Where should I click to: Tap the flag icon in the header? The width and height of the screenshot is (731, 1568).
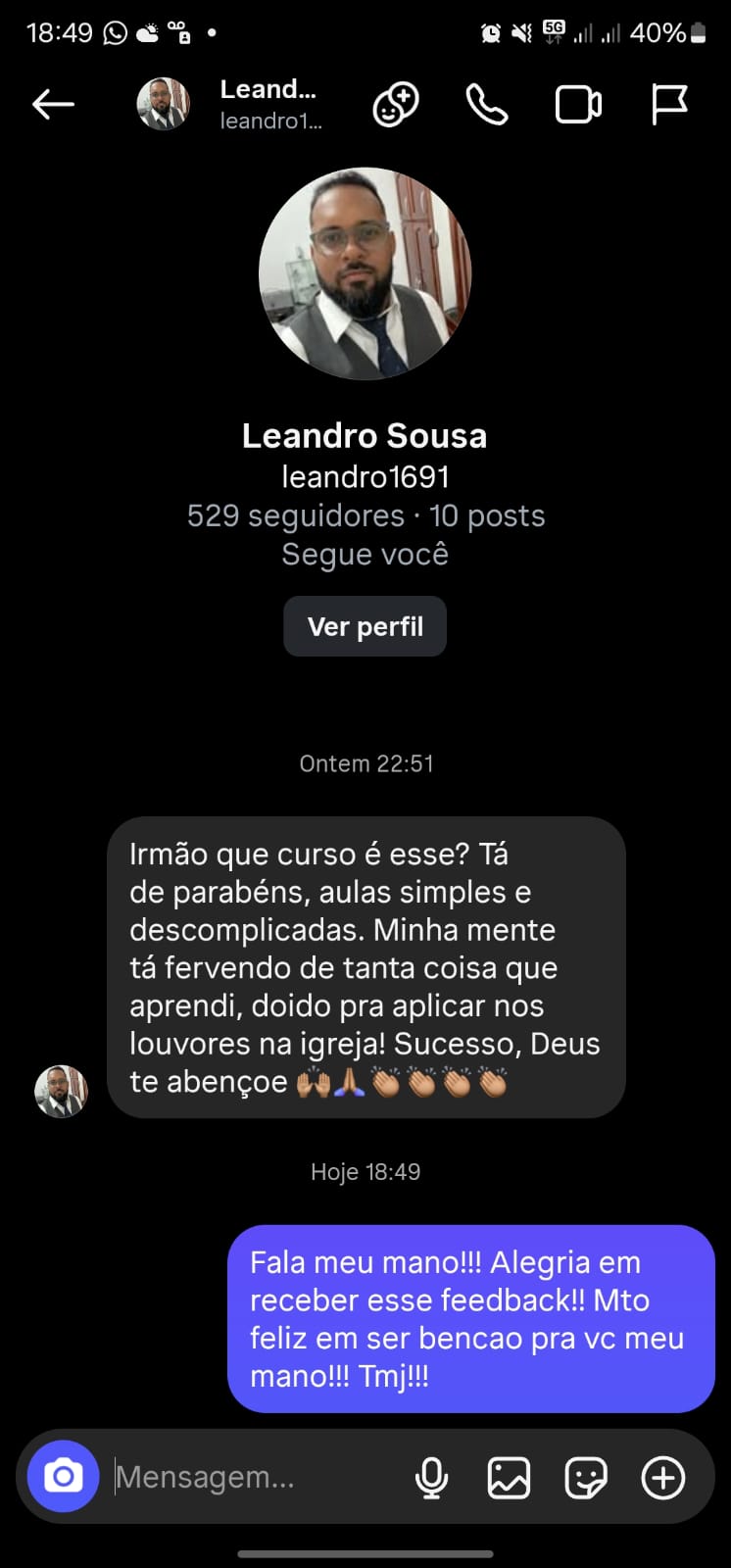(669, 104)
